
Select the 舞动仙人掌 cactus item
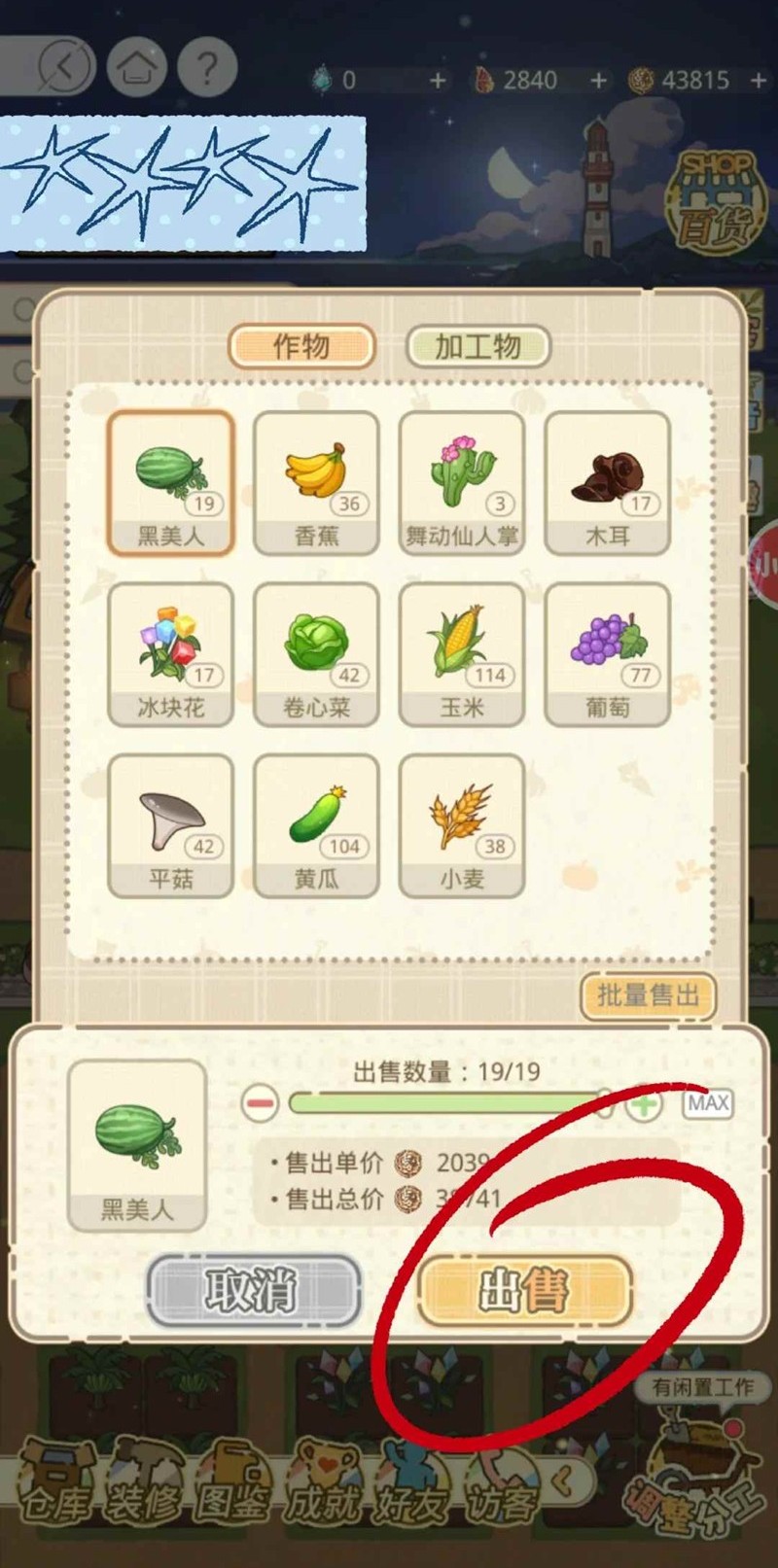tap(462, 483)
